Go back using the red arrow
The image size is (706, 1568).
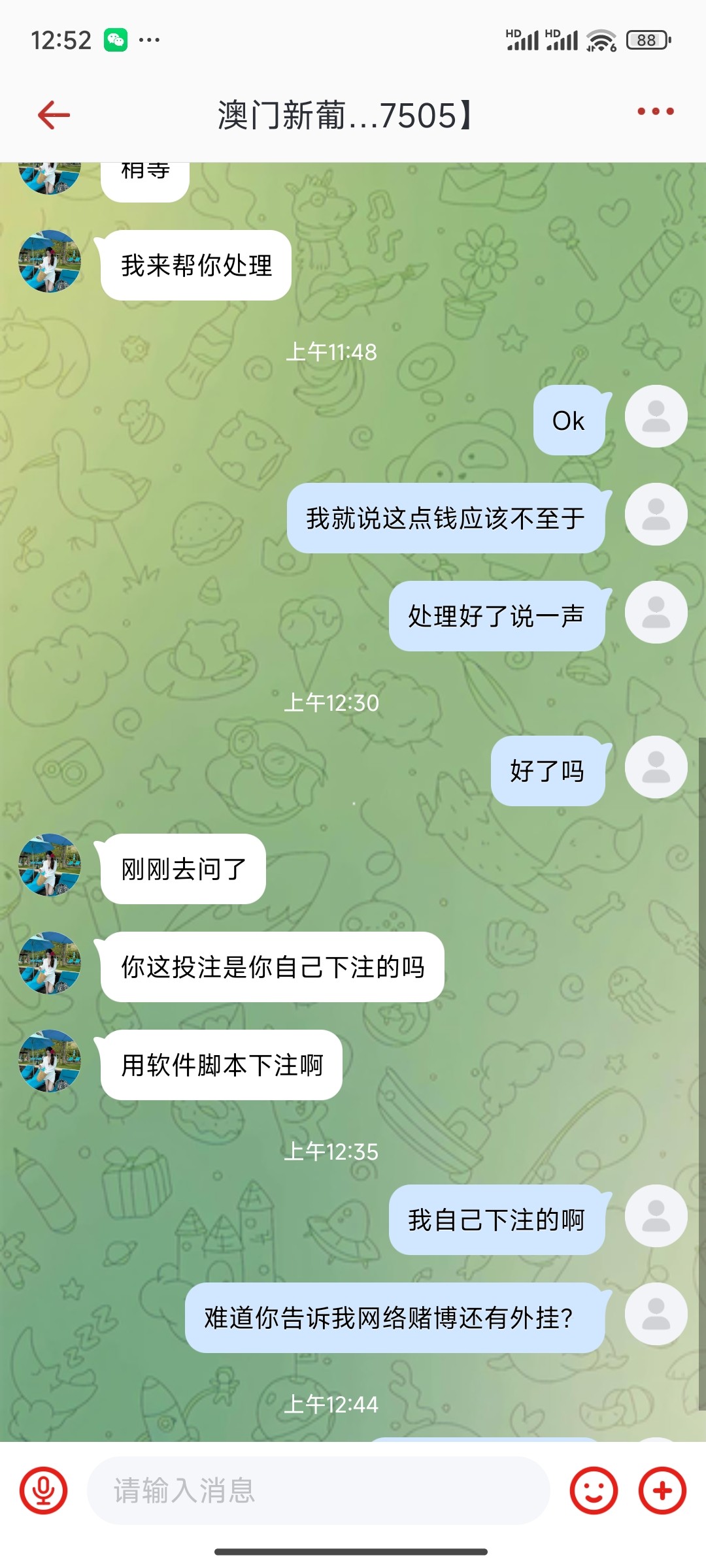coord(54,115)
